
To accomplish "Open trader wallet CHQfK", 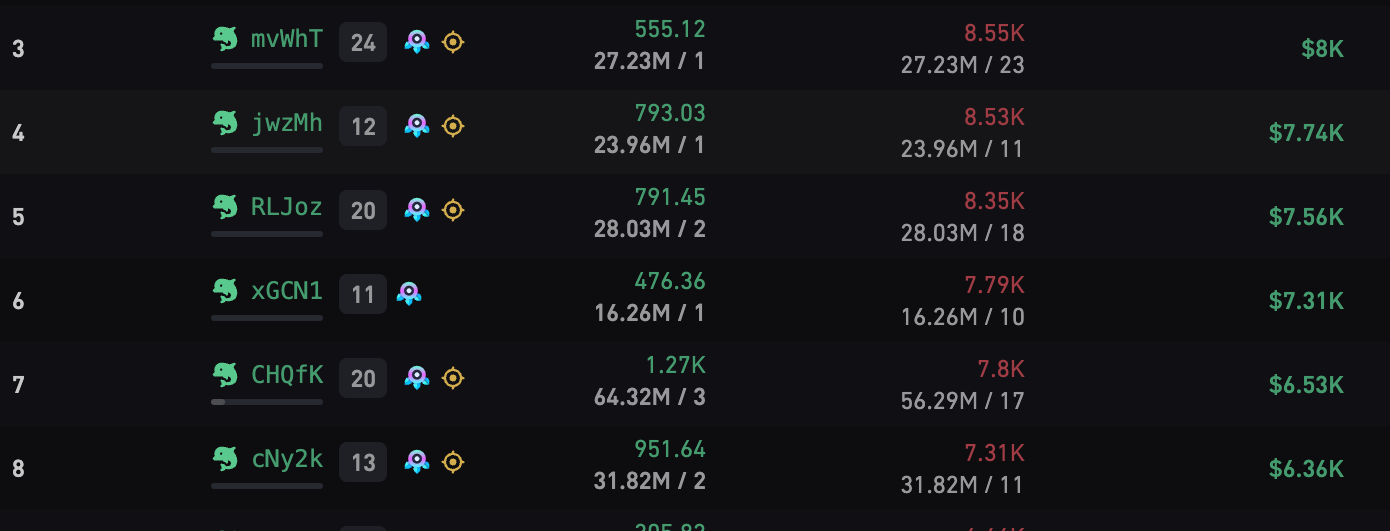I will point(286,376).
